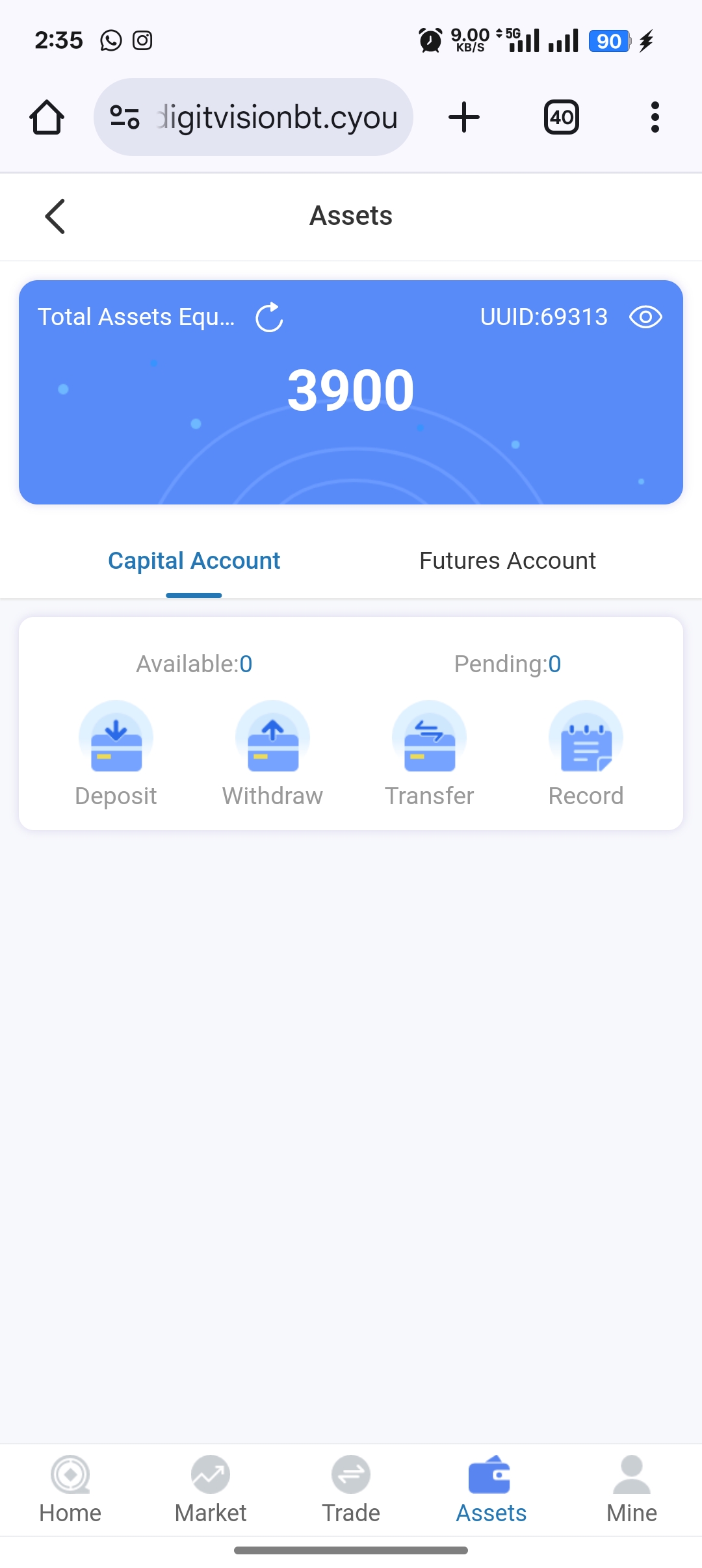
Task: Switch to the Futures Account tab
Action: (507, 560)
